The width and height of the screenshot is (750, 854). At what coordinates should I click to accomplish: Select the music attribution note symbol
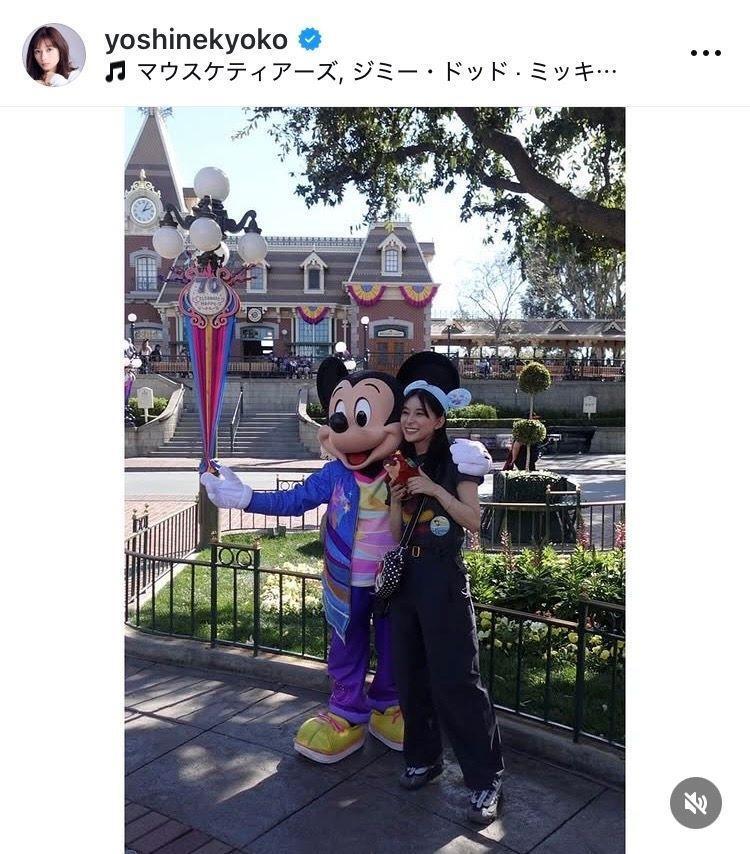[x=116, y=70]
